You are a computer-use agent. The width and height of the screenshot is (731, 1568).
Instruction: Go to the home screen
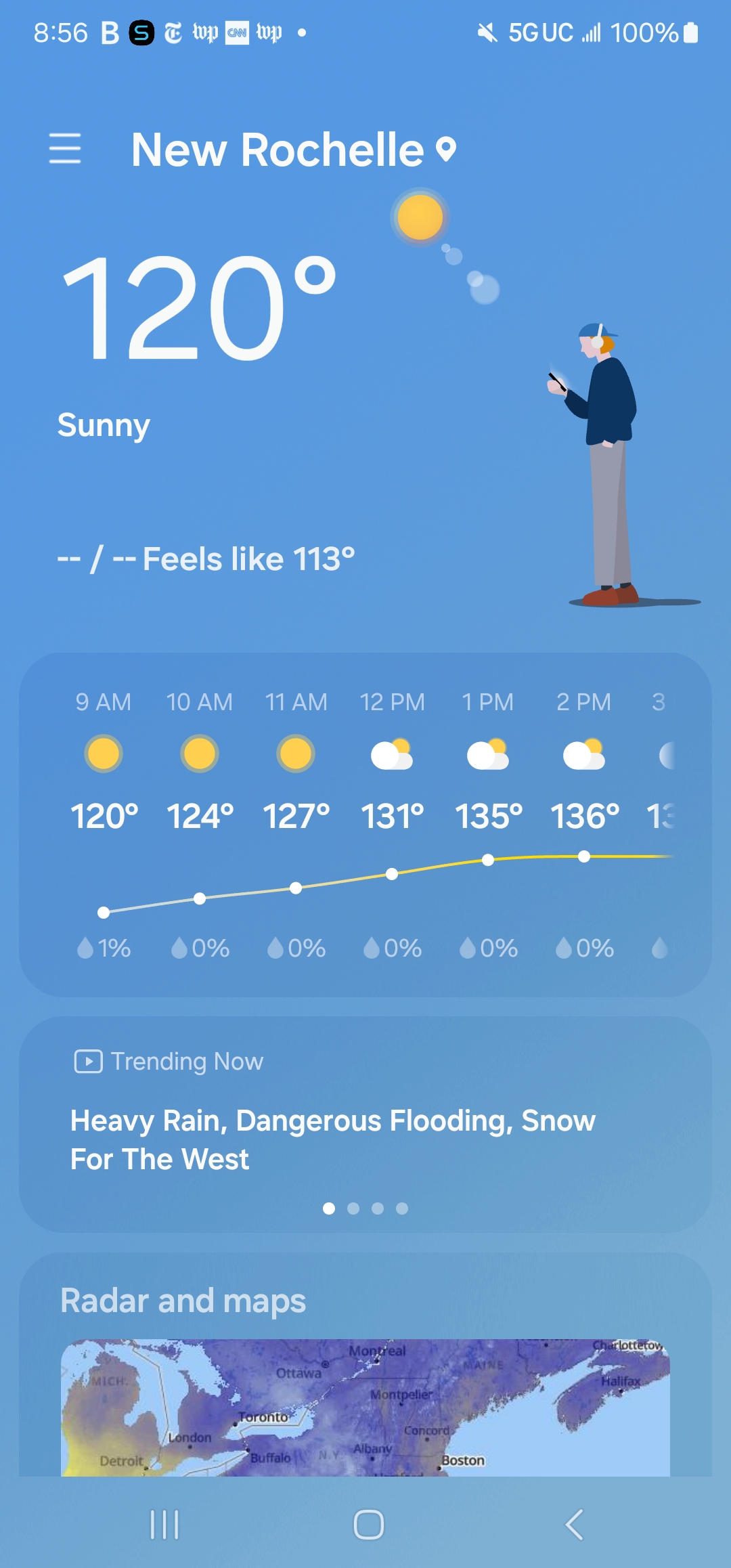click(368, 1525)
